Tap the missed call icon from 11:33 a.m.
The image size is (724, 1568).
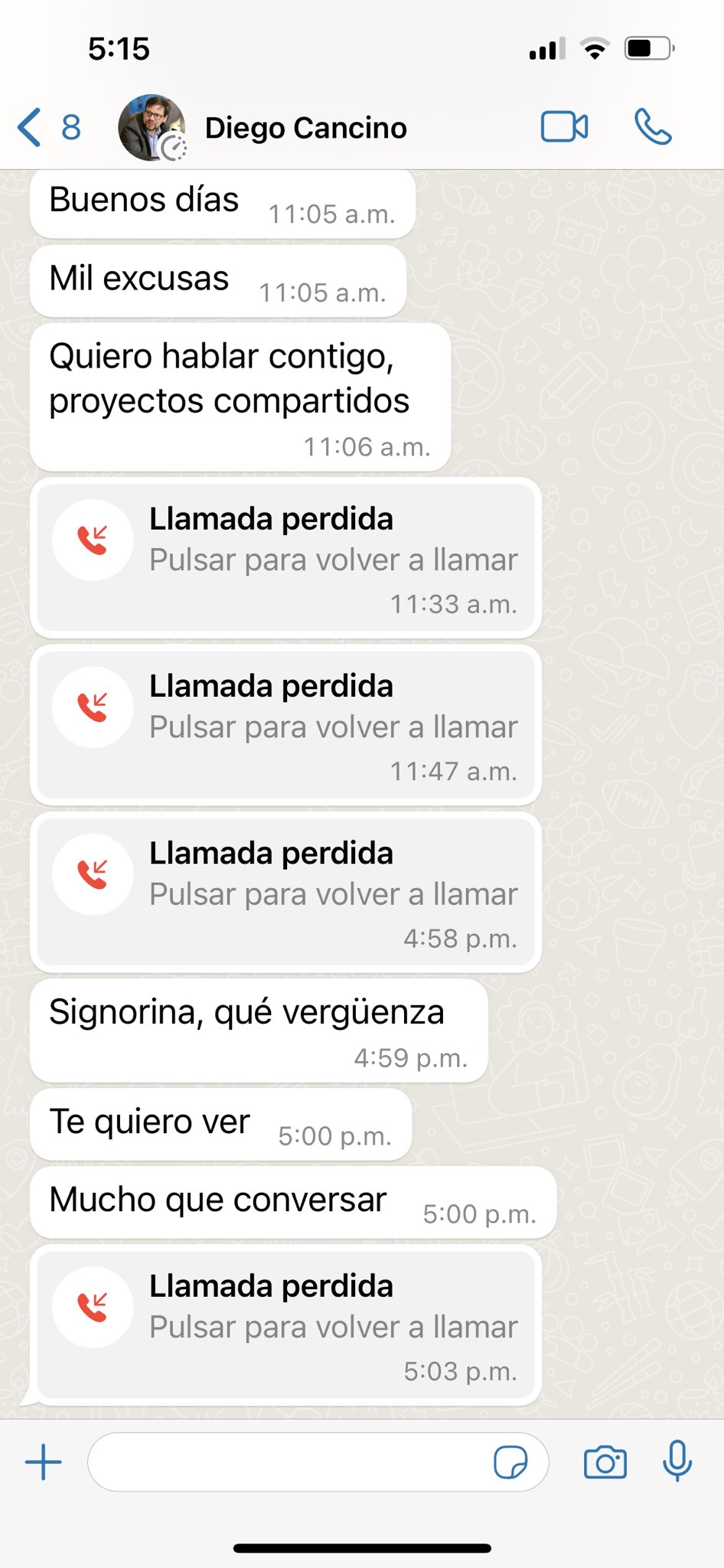93,539
